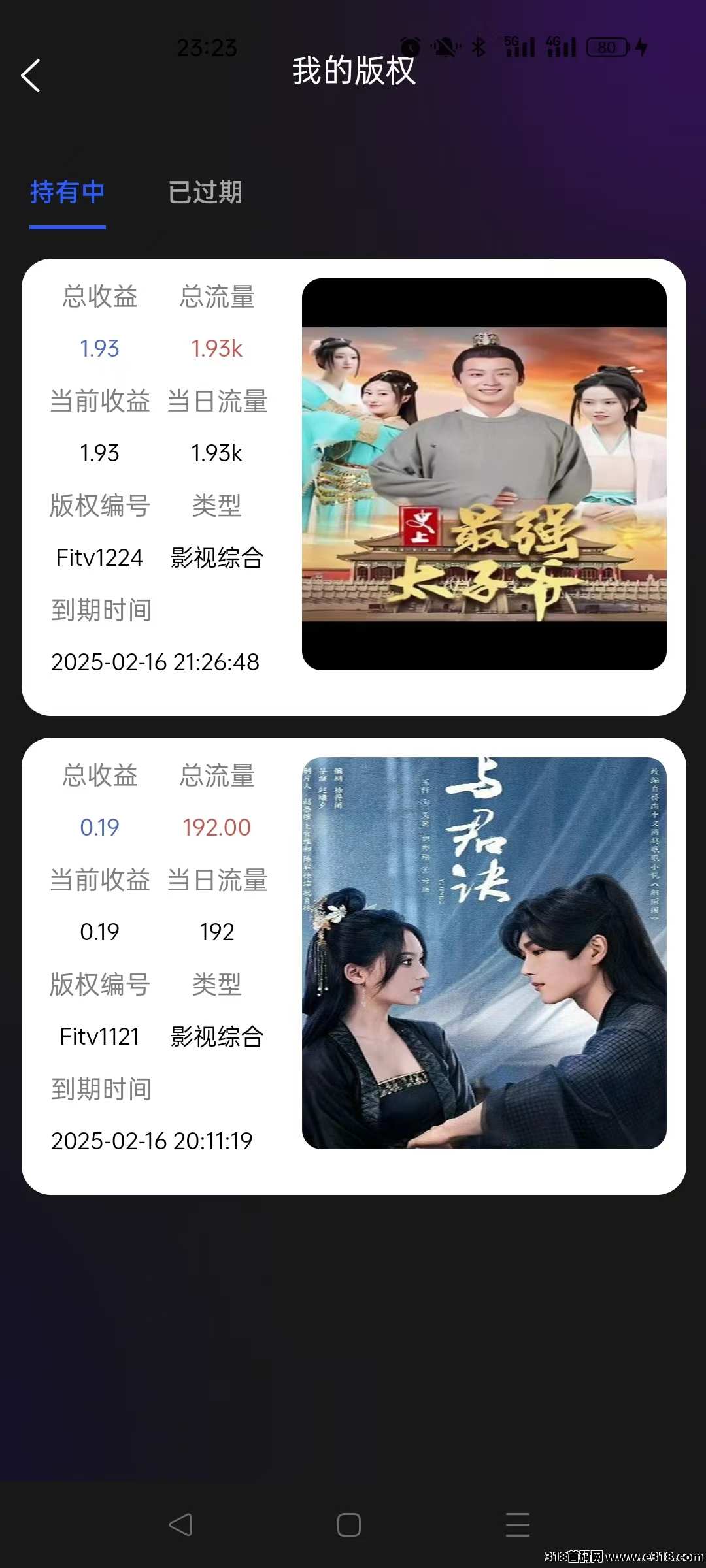
Task: Open copyright card Fitv1121
Action: click(x=353, y=966)
